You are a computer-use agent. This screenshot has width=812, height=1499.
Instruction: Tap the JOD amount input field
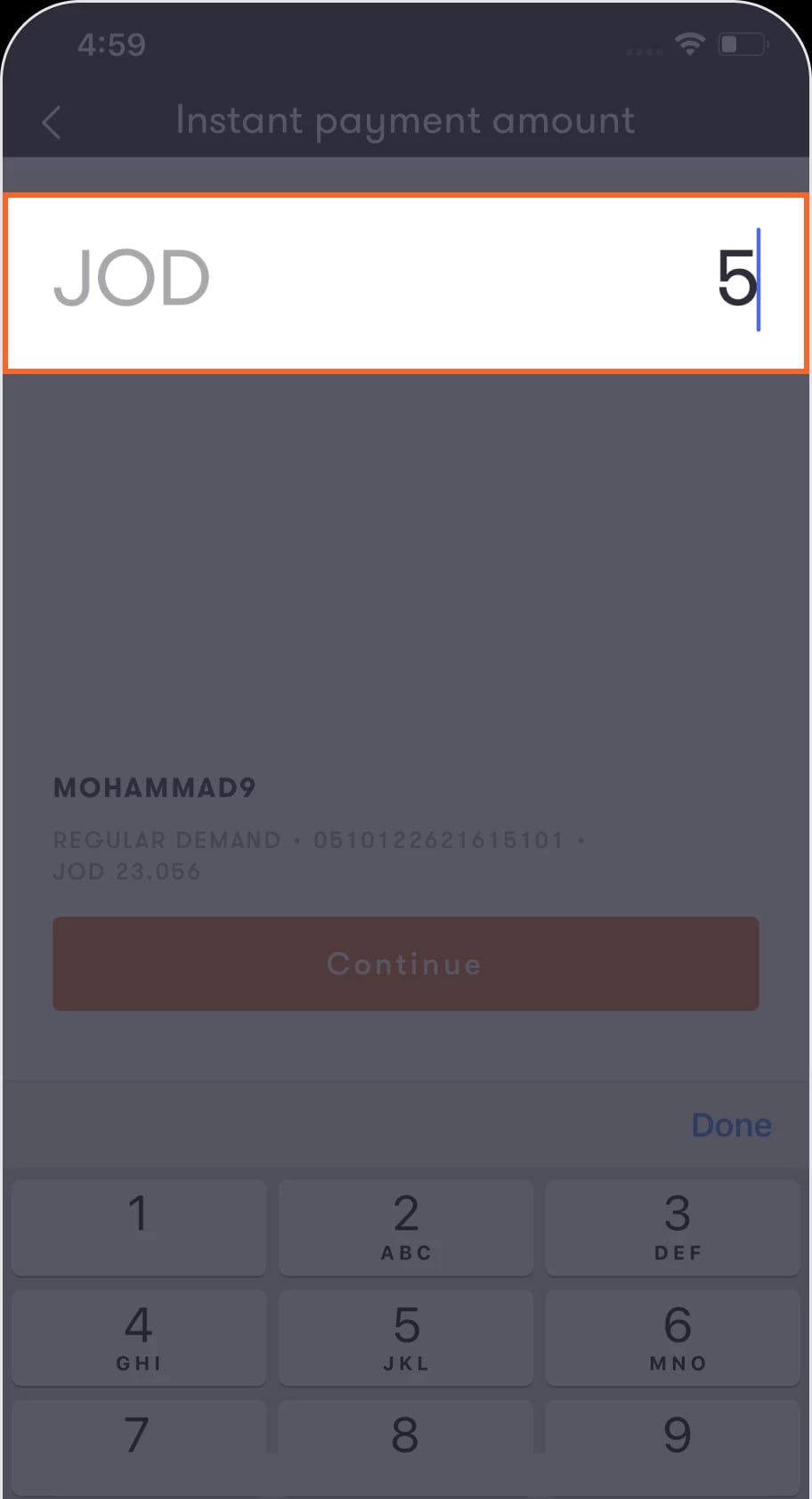(406, 282)
